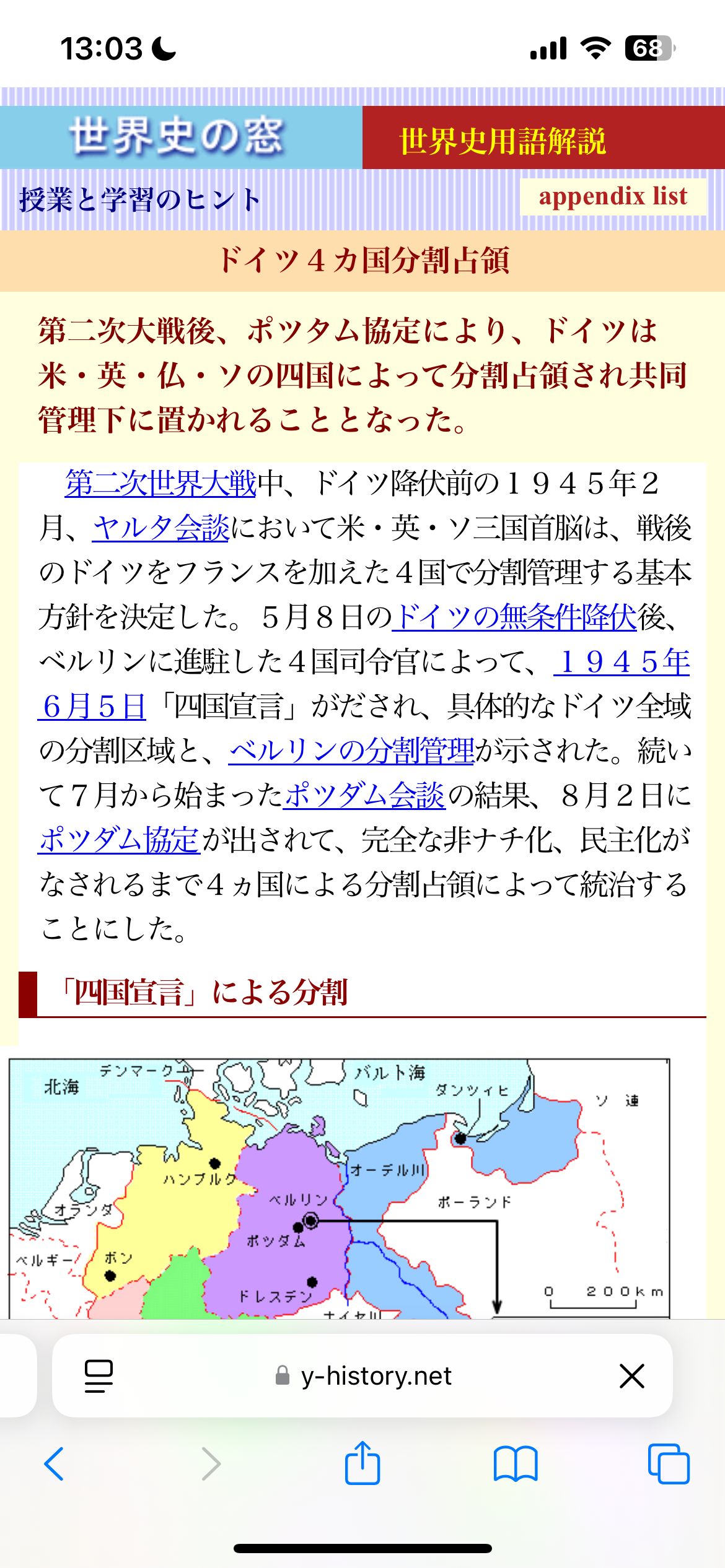Image resolution: width=725 pixels, height=1568 pixels.
Task: Open the ポツダム協定 link
Action: coord(119,840)
